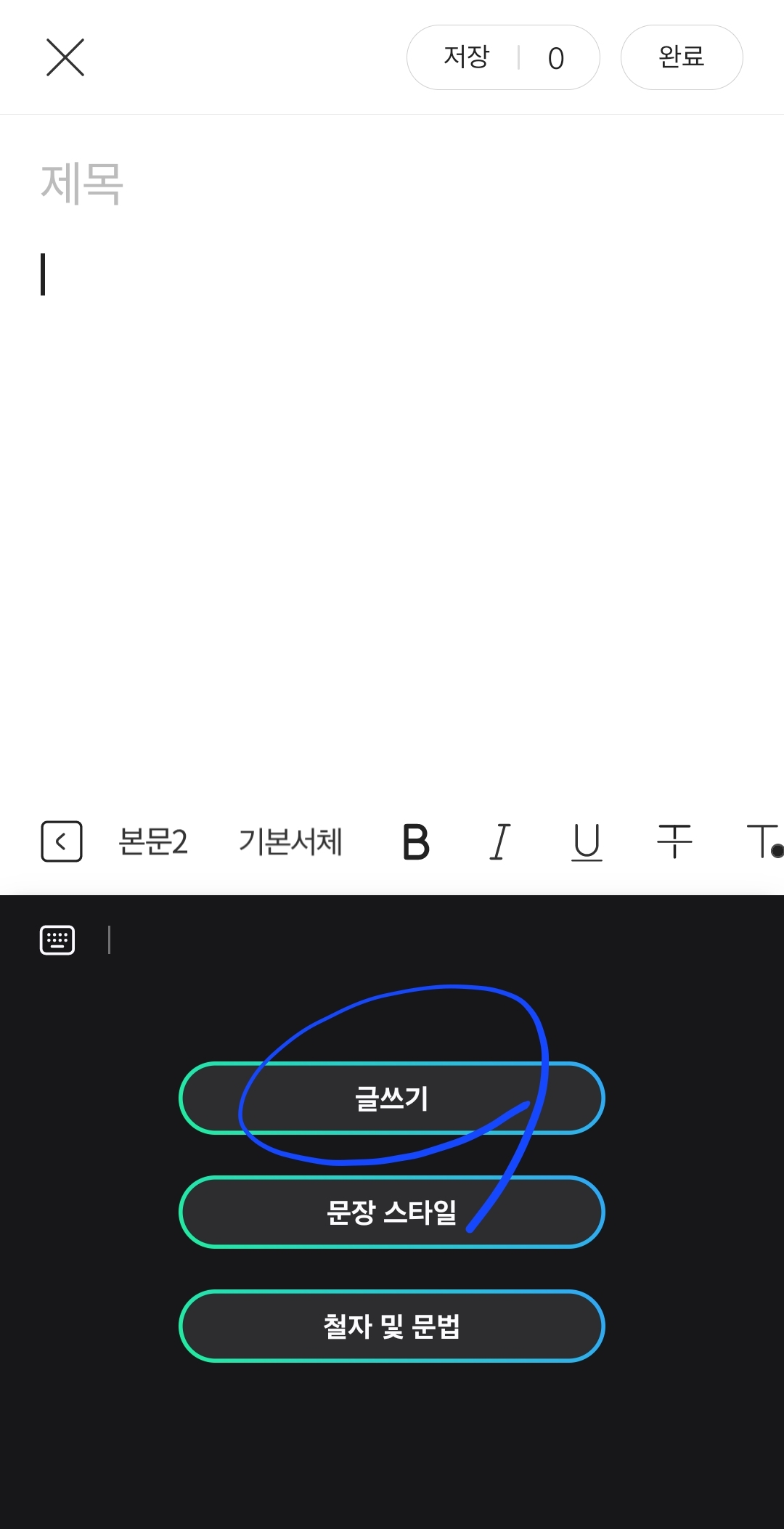Apply strikethrough to text
This screenshot has width=784, height=1529.
click(674, 842)
